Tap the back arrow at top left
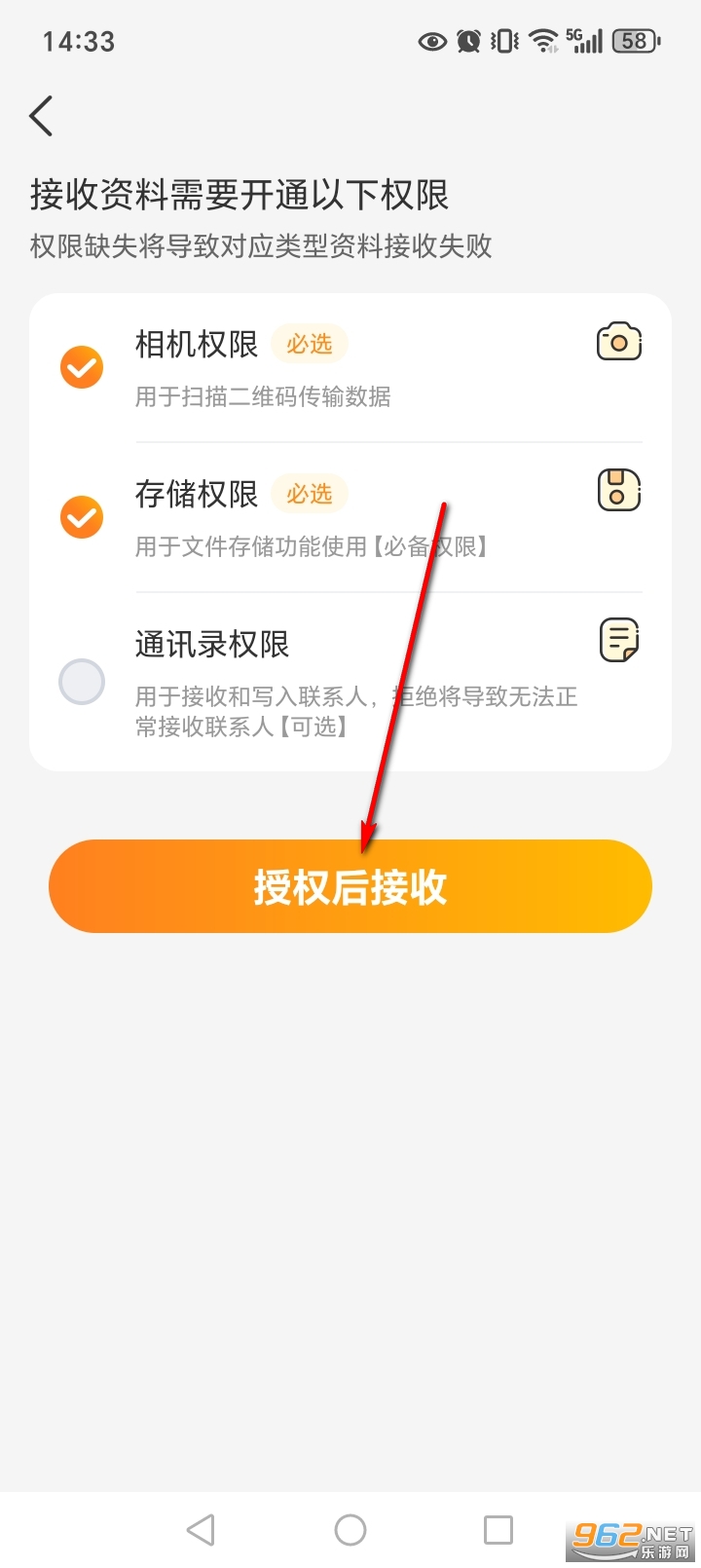701x1568 pixels. click(x=40, y=115)
